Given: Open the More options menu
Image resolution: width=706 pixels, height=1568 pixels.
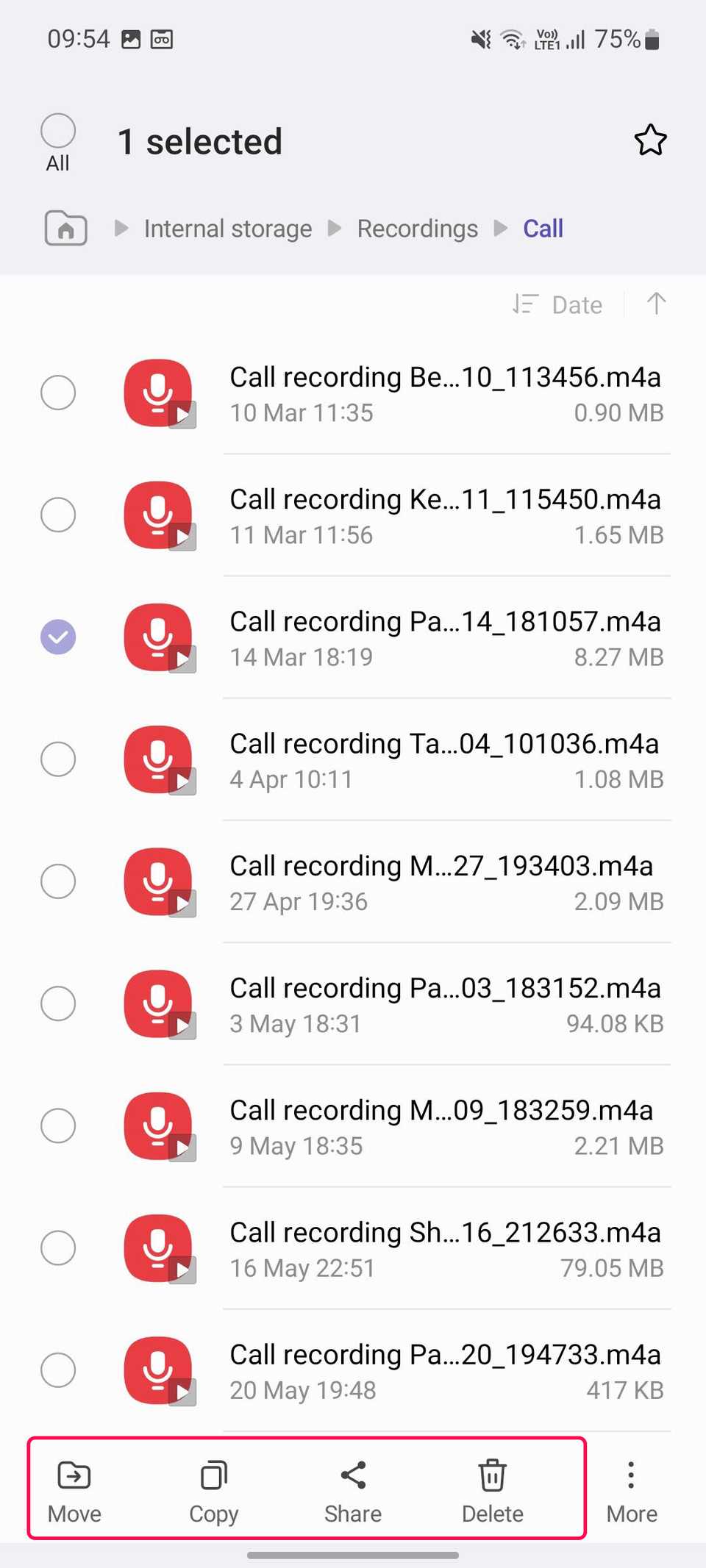Looking at the screenshot, I should (x=631, y=1489).
